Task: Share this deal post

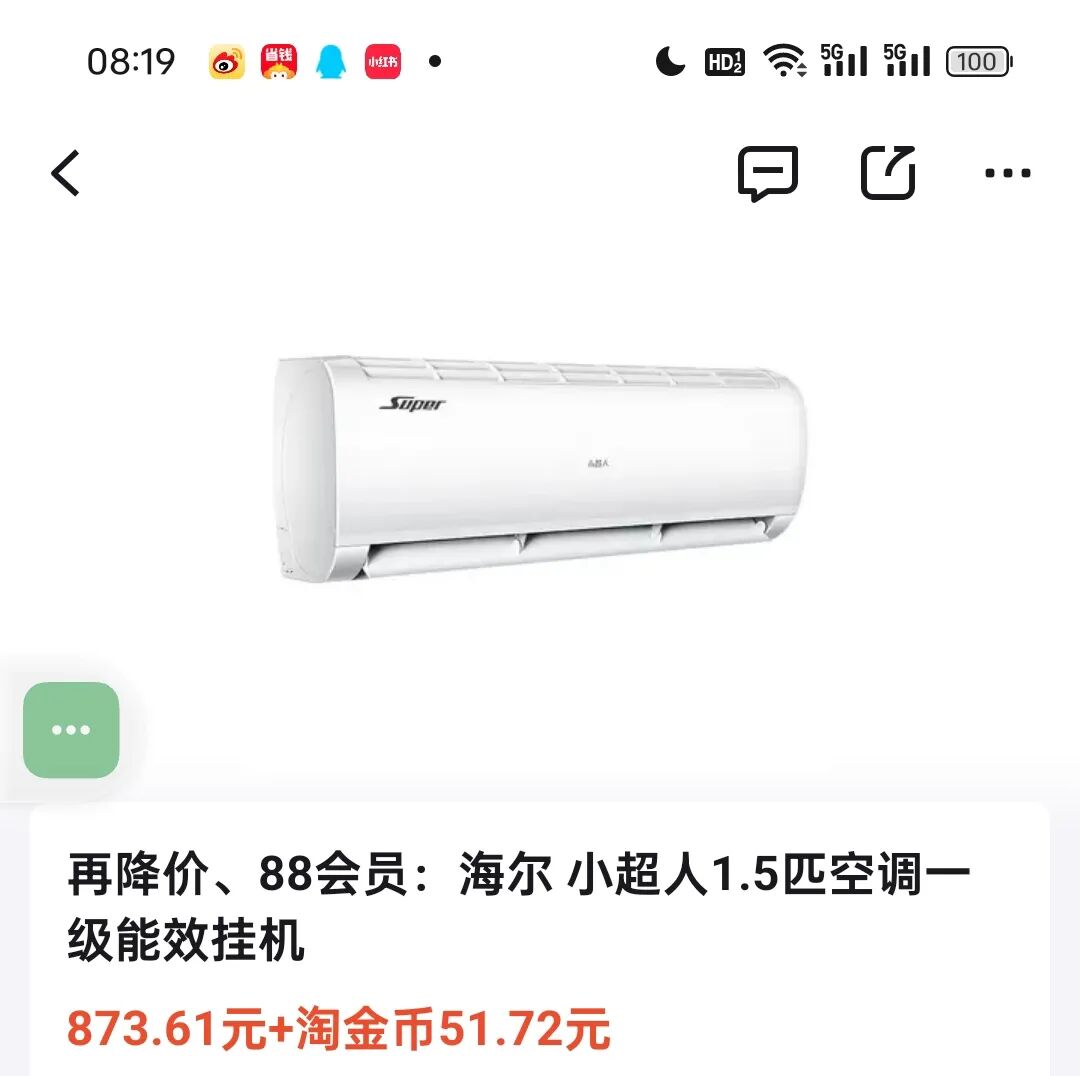Action: (888, 173)
